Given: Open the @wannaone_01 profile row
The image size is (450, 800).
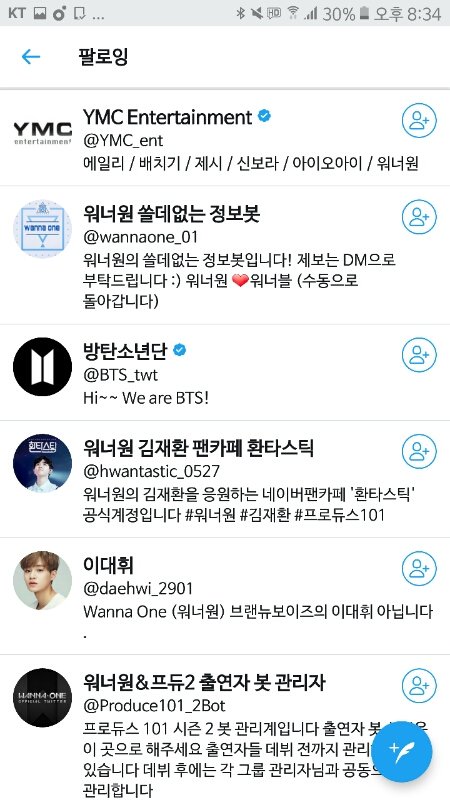Looking at the screenshot, I should [225, 255].
